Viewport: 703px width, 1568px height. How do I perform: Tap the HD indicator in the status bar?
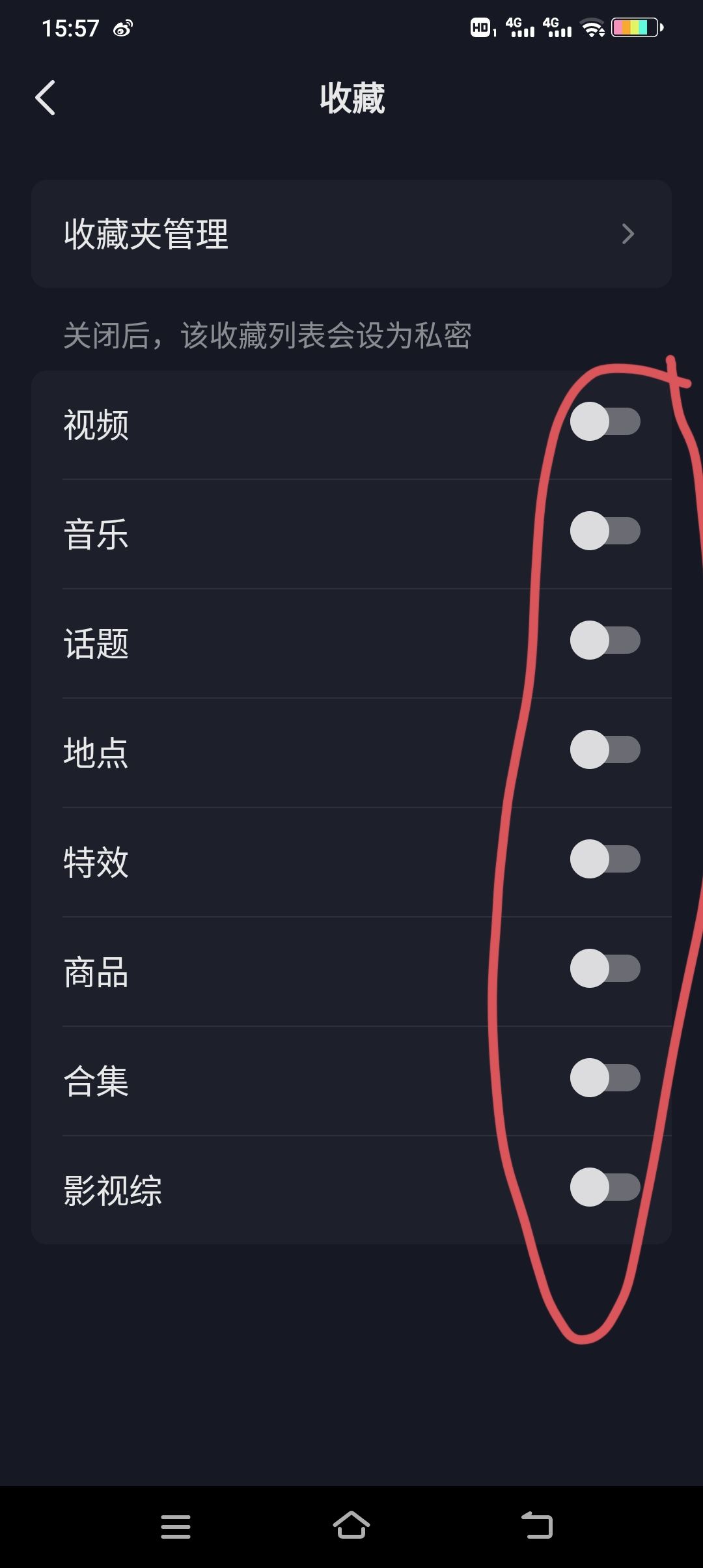480,27
